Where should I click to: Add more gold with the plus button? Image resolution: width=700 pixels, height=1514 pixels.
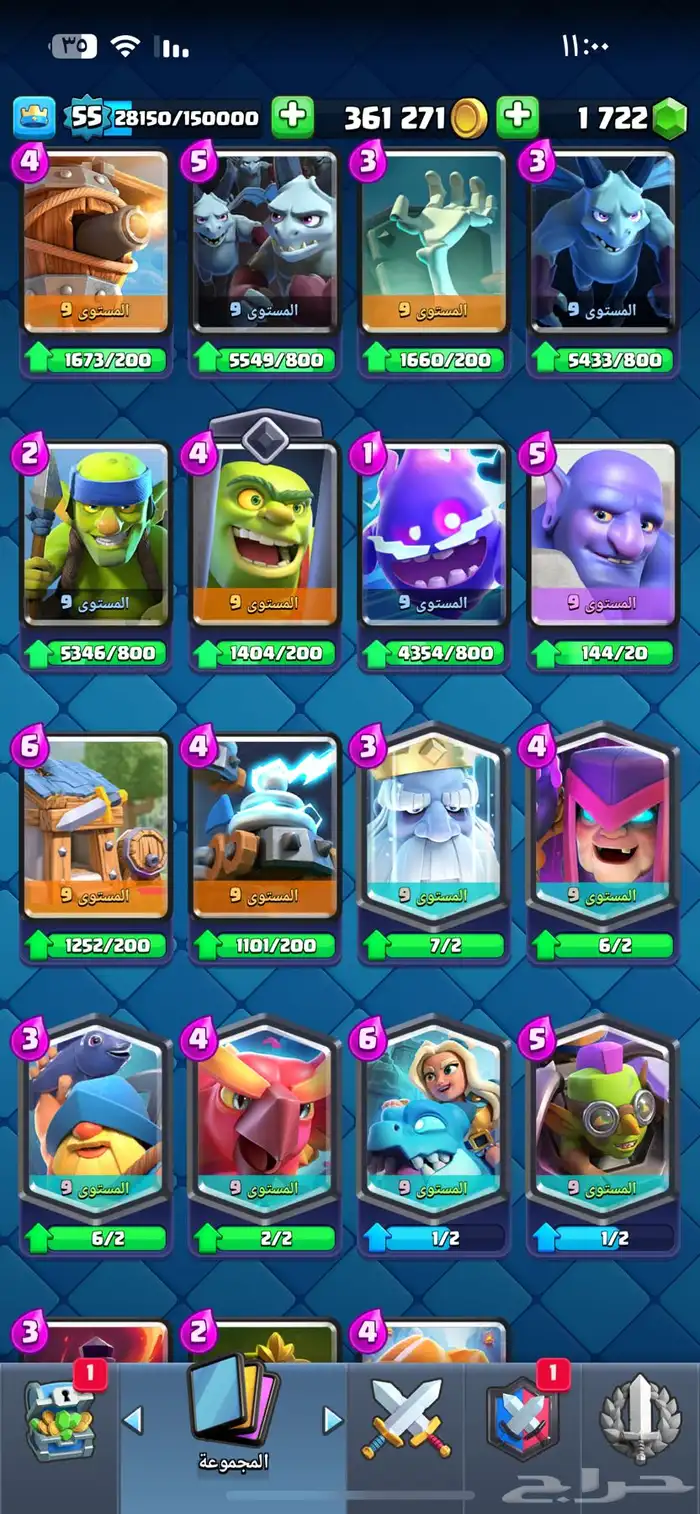pyautogui.click(x=292, y=117)
